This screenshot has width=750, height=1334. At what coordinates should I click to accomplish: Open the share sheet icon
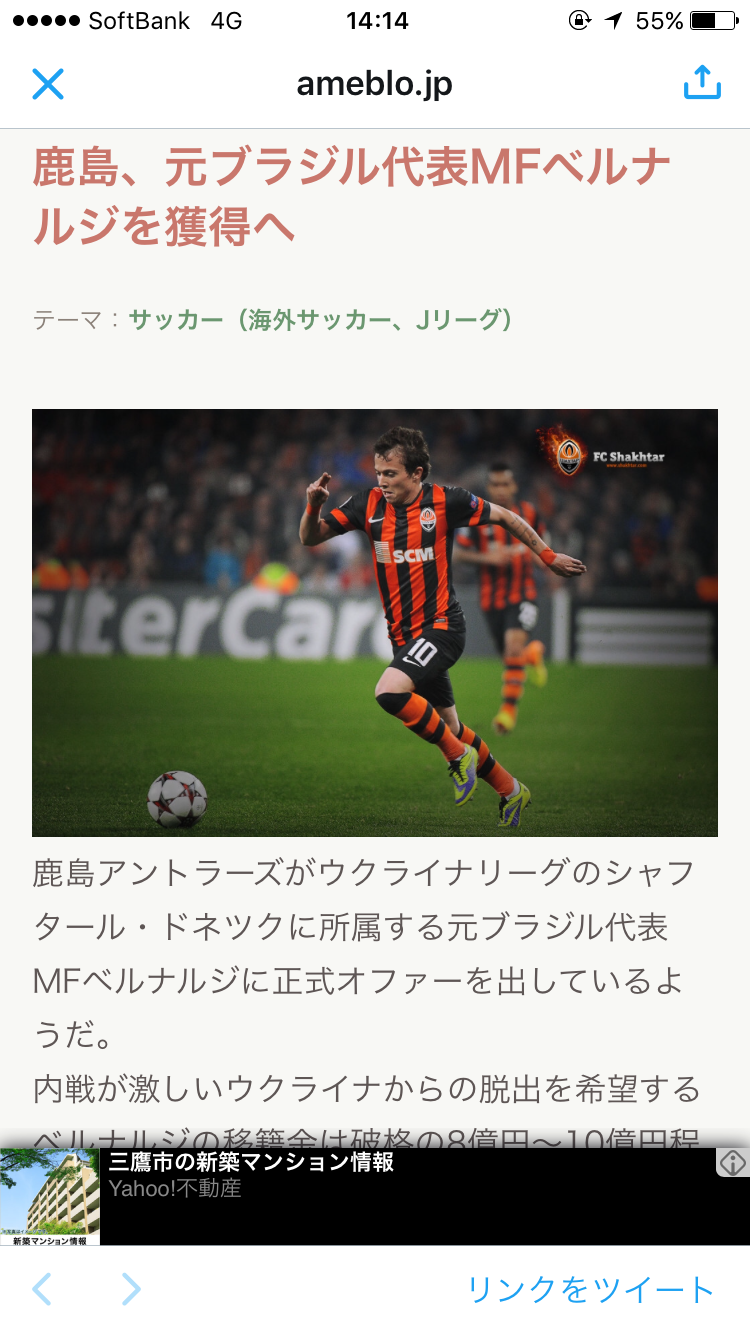point(702,83)
